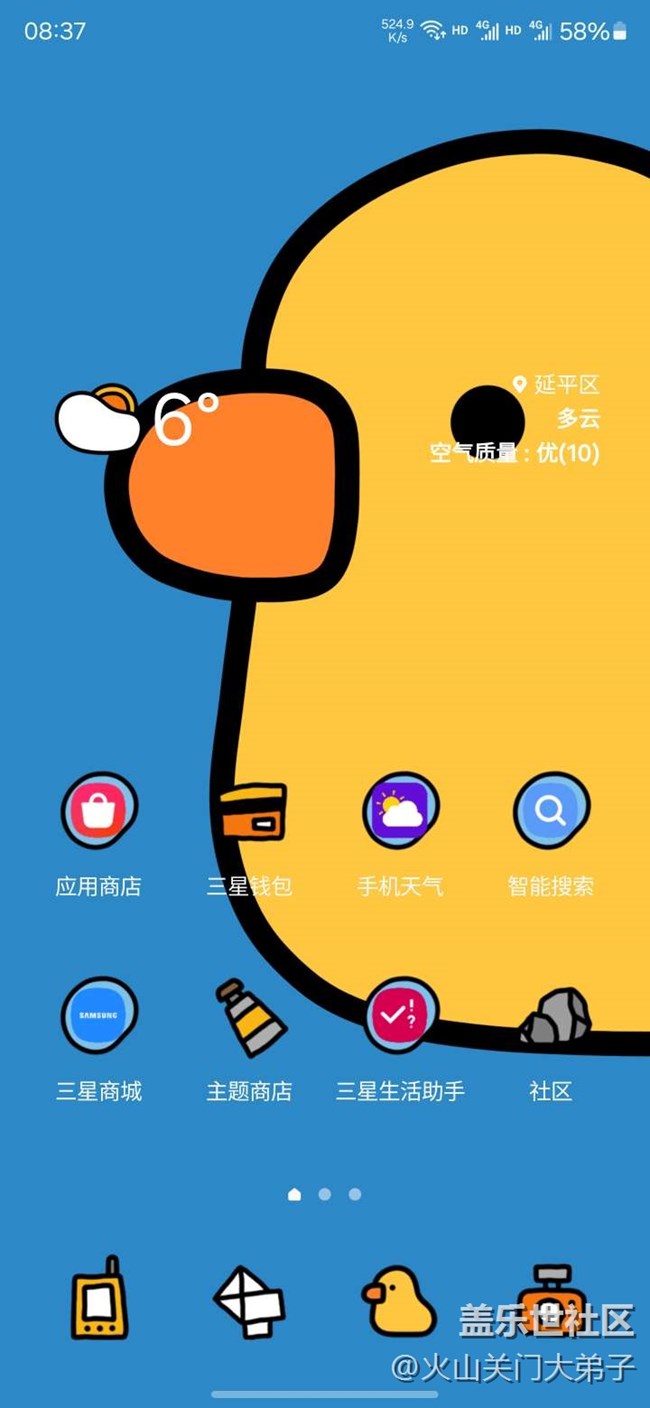Open the phone dialer in the dock

pyautogui.click(x=98, y=1298)
